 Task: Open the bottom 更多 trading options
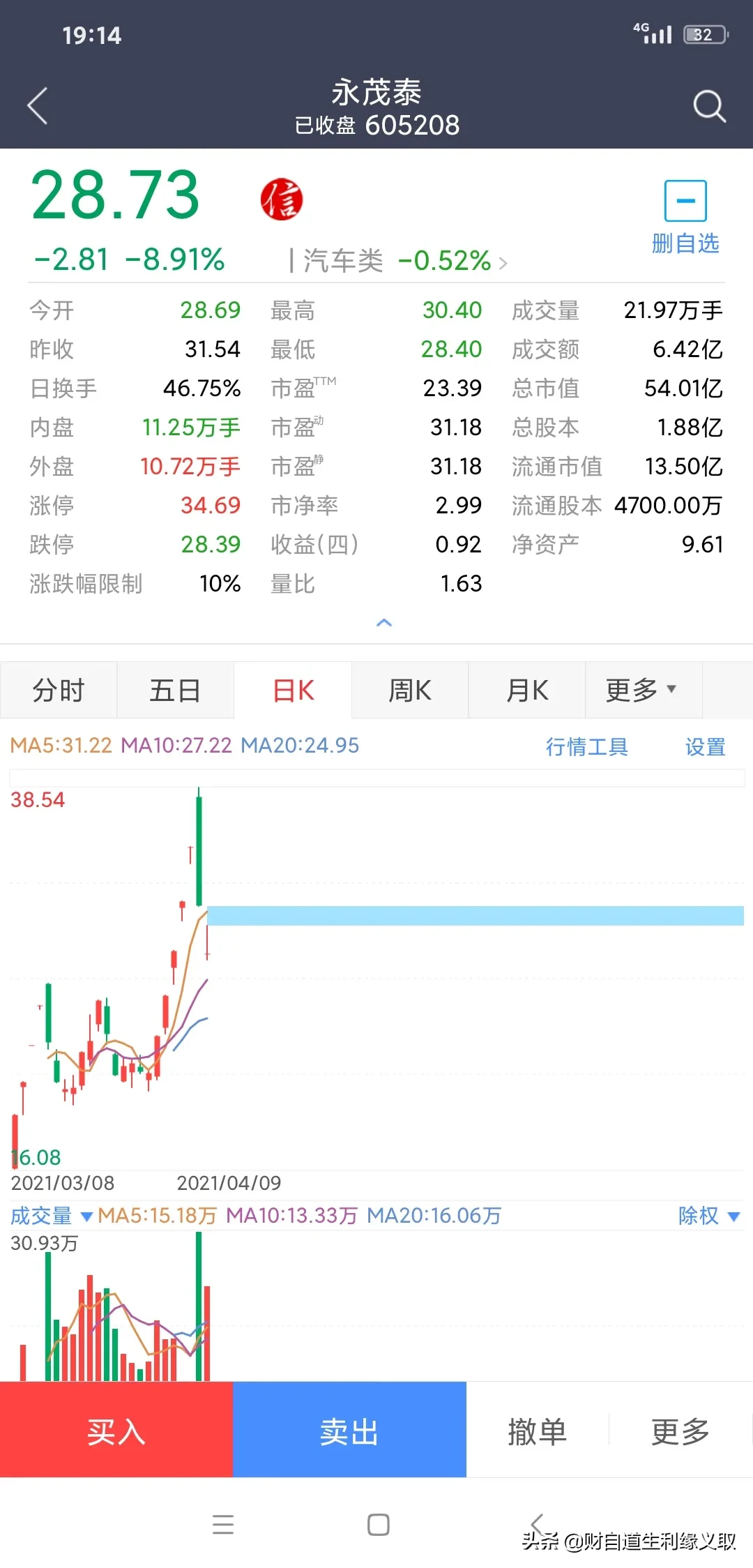point(680,1431)
